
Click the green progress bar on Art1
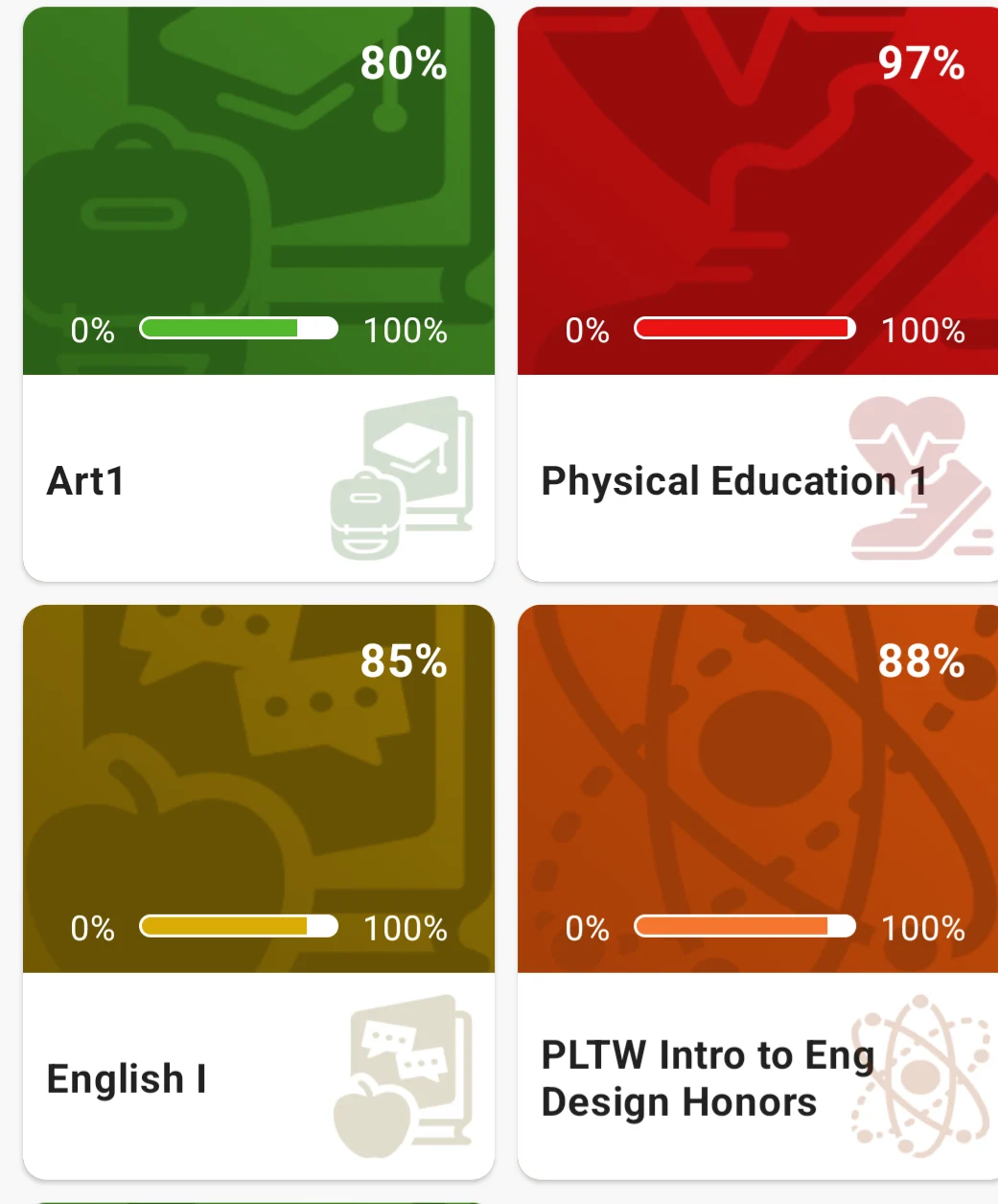238,329
